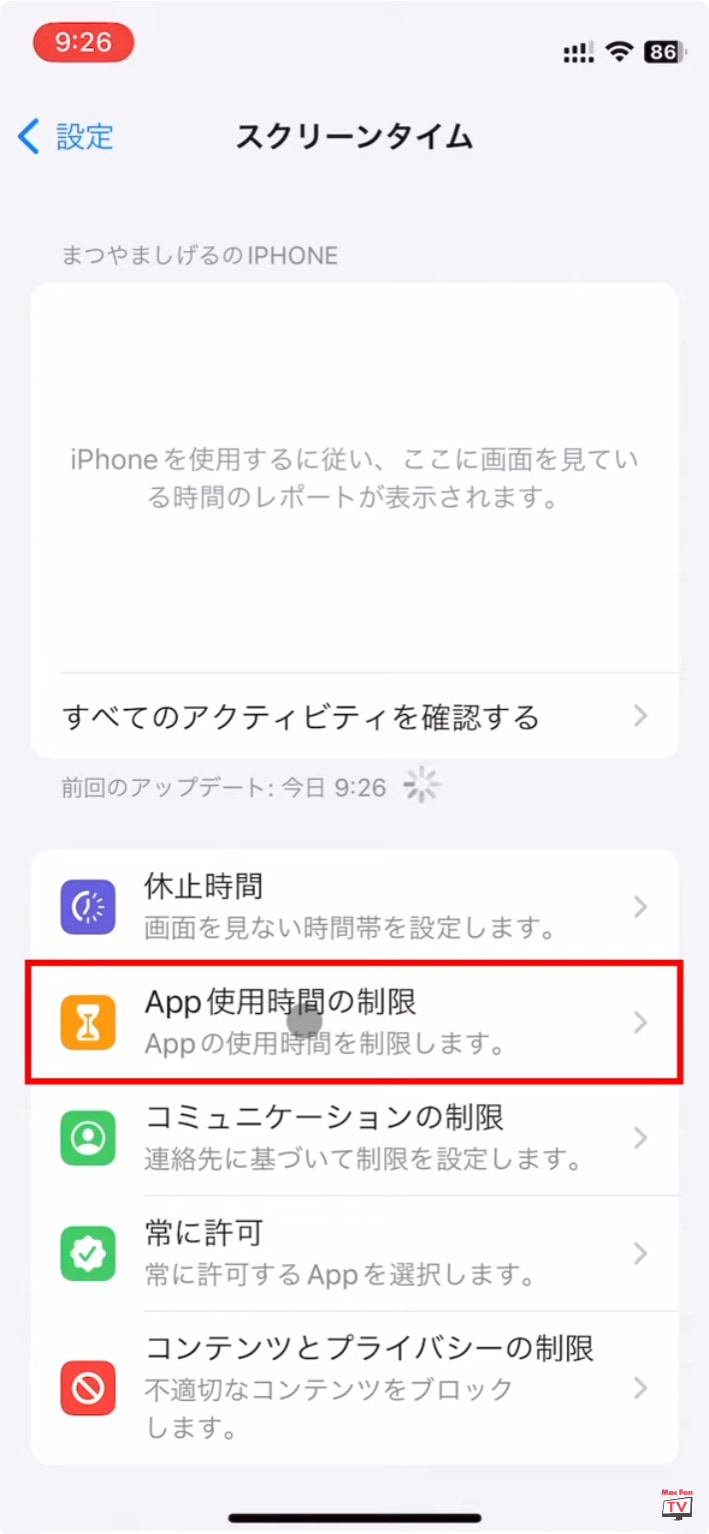Open 常に許可 settings
This screenshot has height=1534, width=709.
click(354, 1253)
